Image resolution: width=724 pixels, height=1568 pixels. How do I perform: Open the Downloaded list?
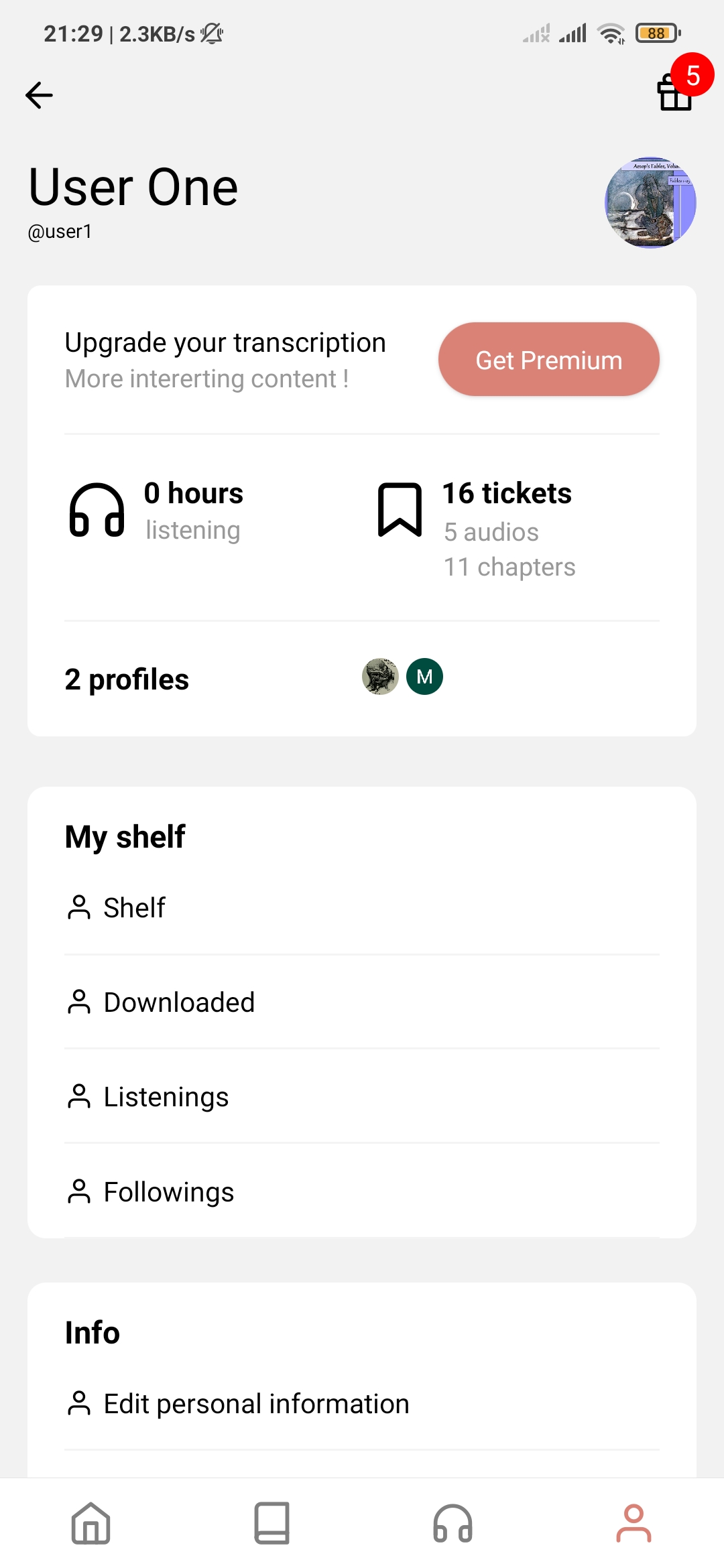point(362,1002)
